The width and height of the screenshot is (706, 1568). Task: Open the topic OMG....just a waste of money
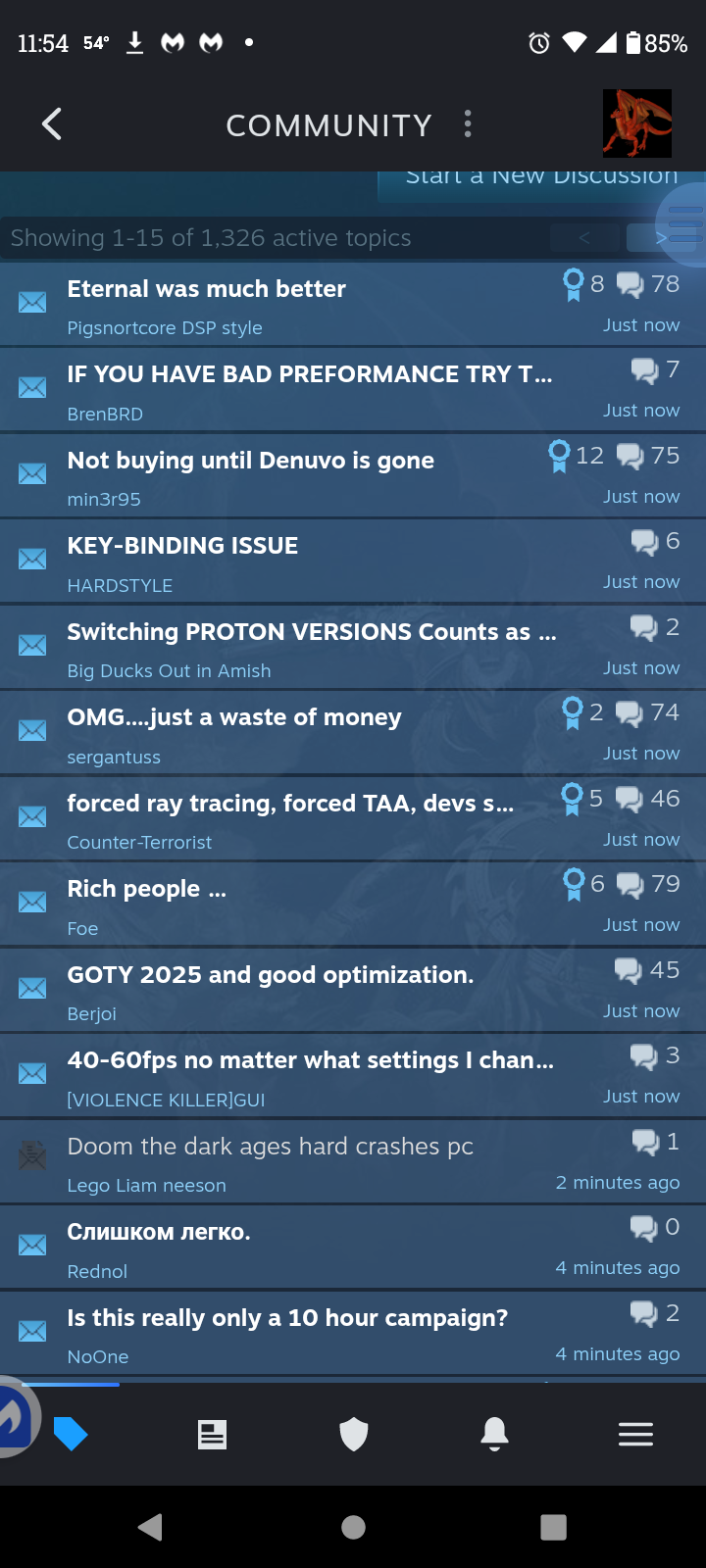point(233,717)
